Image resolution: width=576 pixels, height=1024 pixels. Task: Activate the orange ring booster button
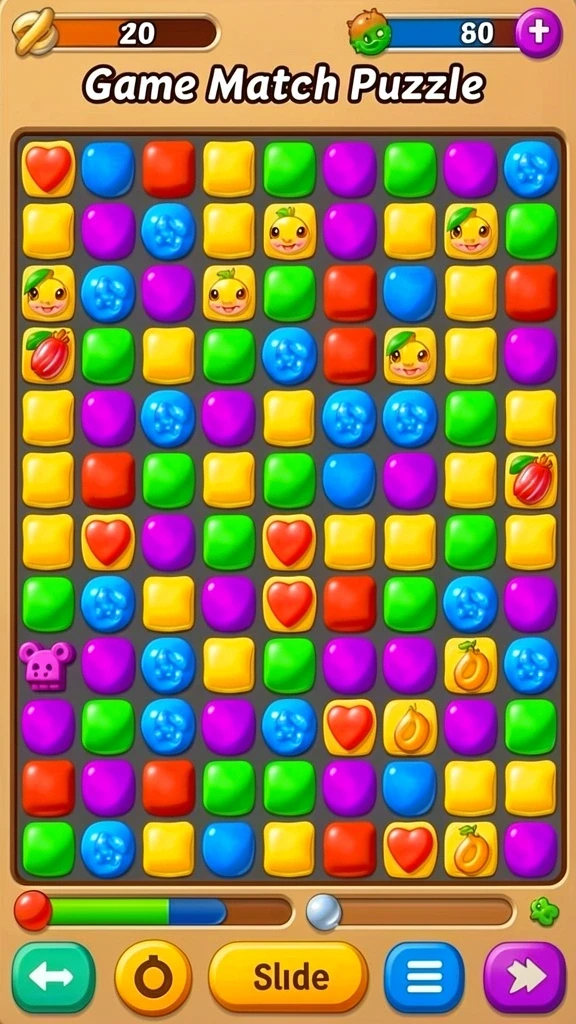click(153, 978)
